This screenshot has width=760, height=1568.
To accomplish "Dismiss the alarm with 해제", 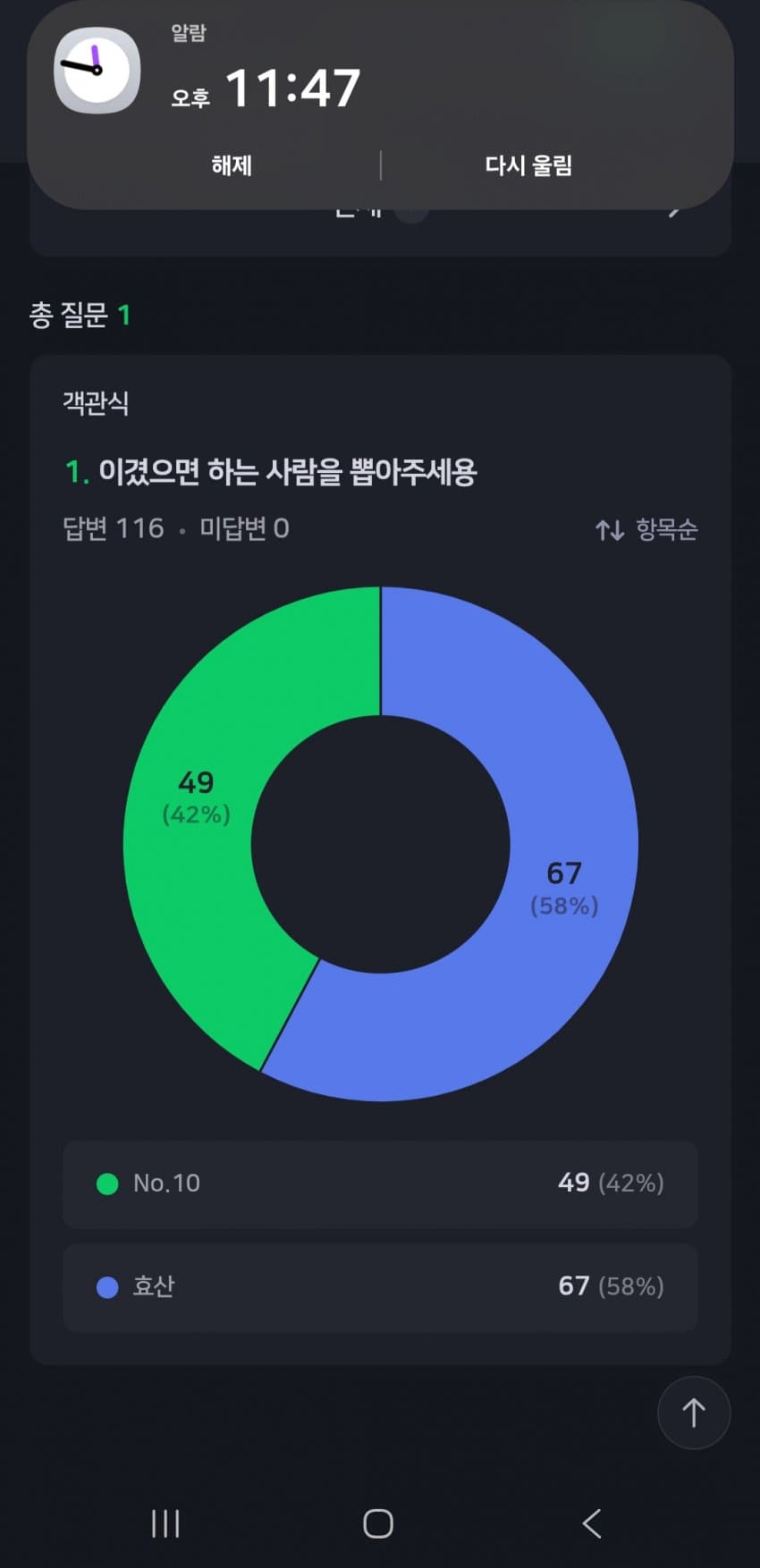I will 232,165.
